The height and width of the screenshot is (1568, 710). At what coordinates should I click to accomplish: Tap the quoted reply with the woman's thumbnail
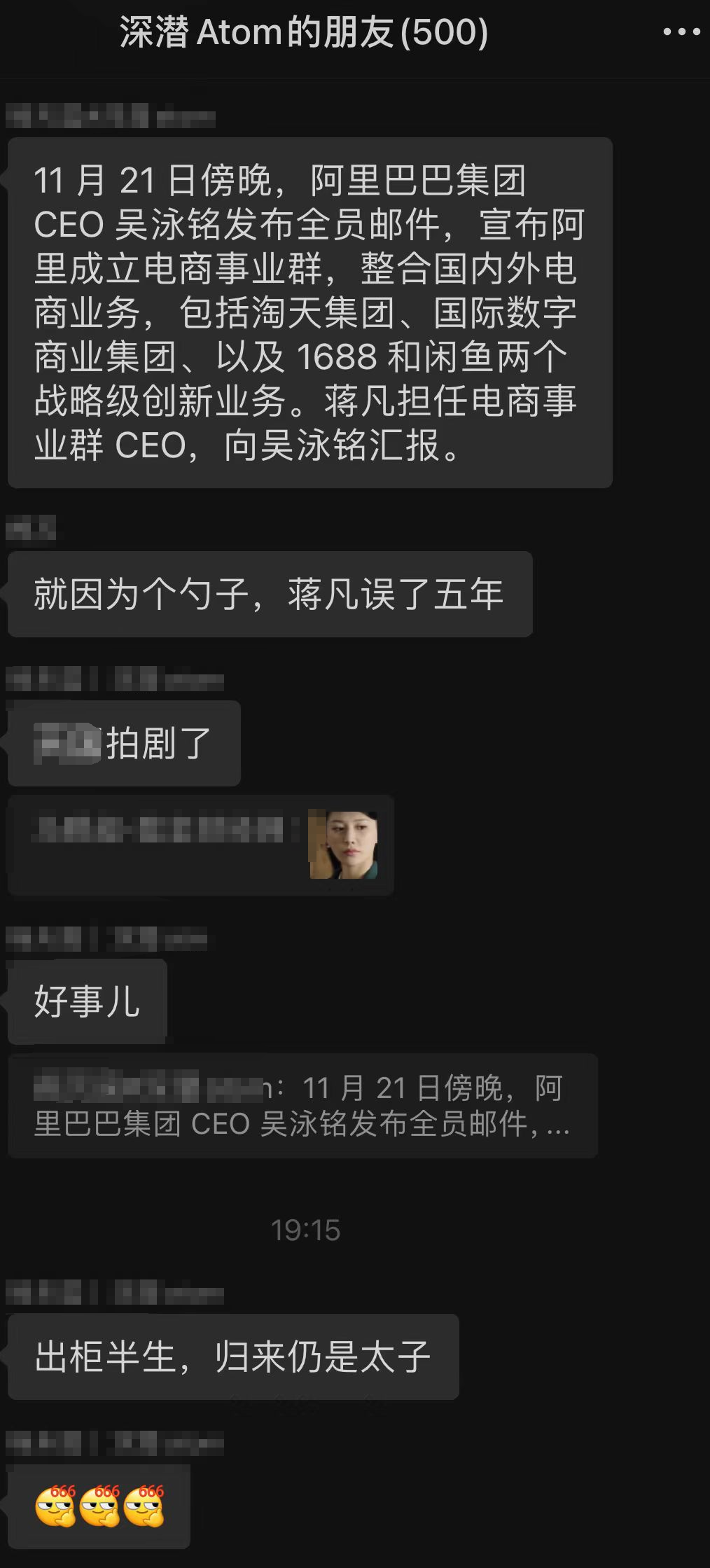click(201, 845)
